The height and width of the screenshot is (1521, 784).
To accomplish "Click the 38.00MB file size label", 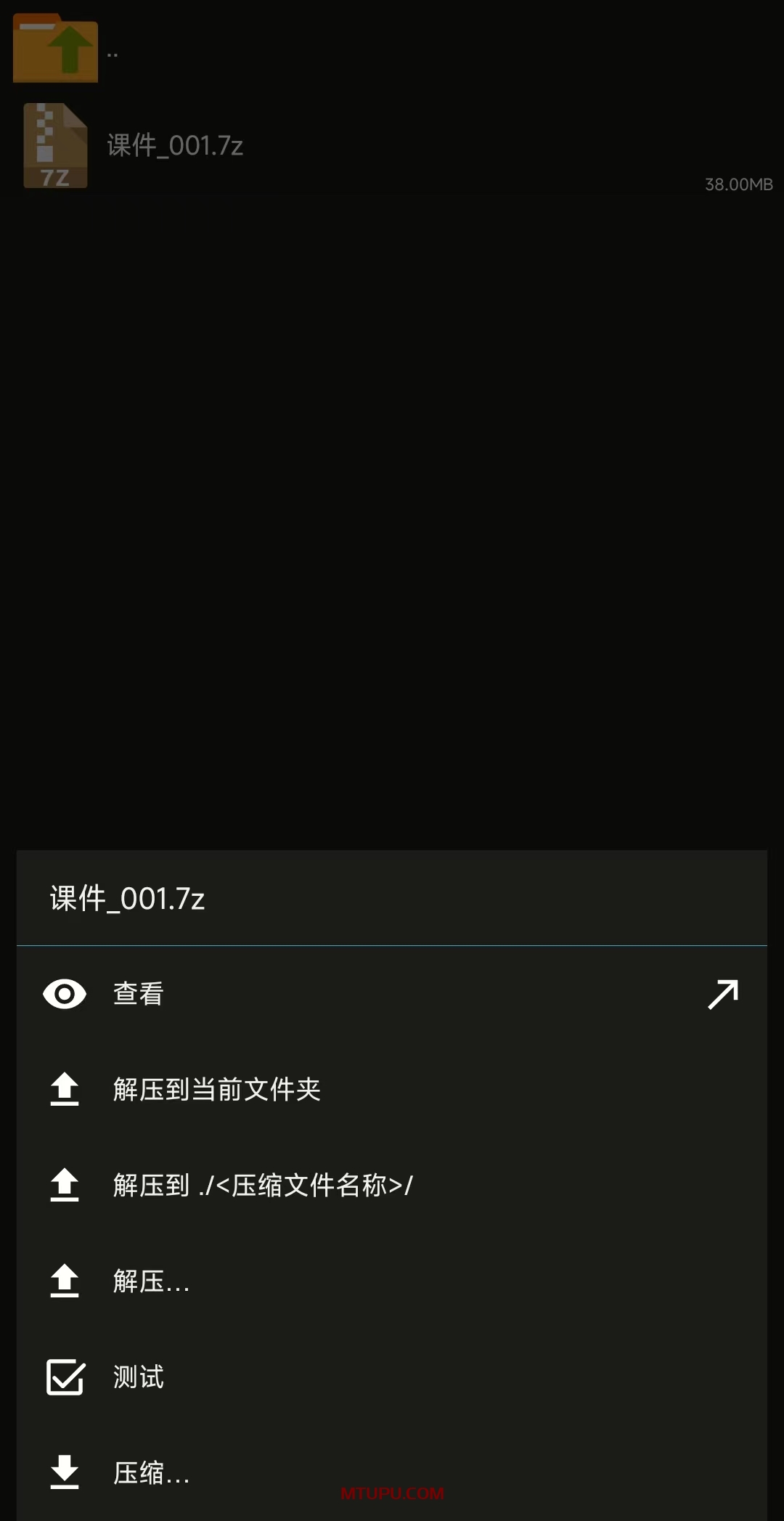I will 738,185.
